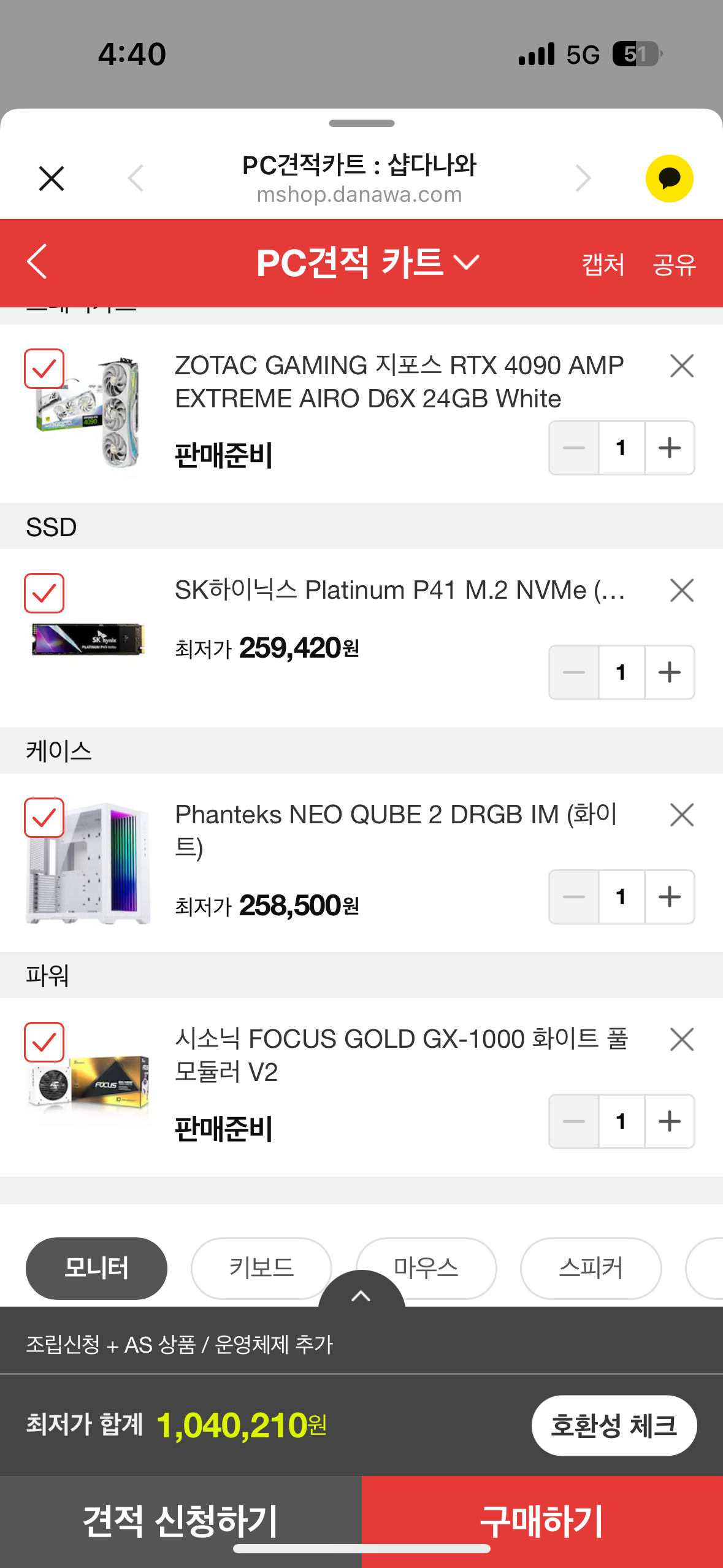Remove the ZOTAC RTX 4090 from cart

[x=681, y=366]
